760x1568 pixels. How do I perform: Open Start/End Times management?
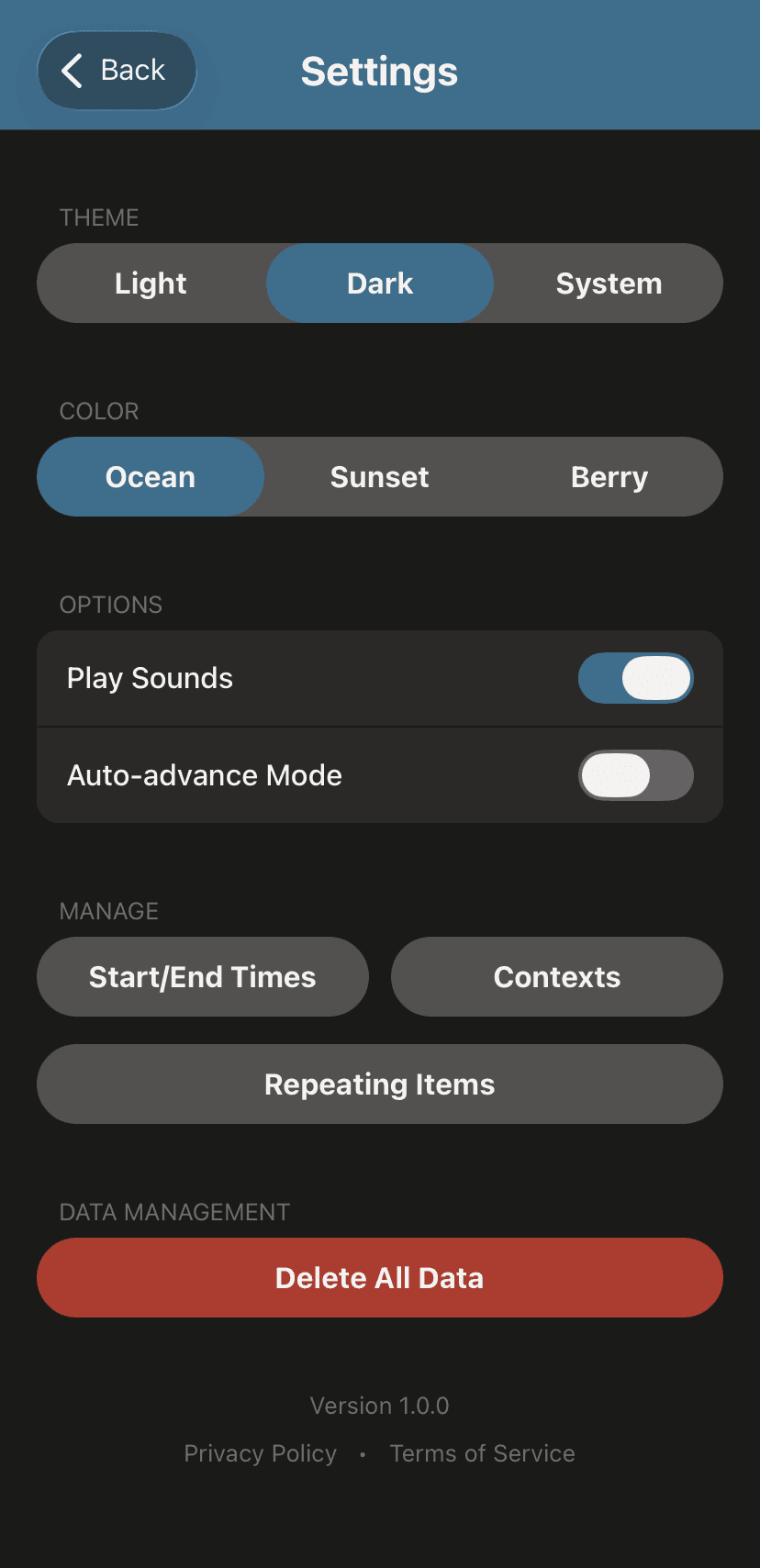tap(202, 976)
